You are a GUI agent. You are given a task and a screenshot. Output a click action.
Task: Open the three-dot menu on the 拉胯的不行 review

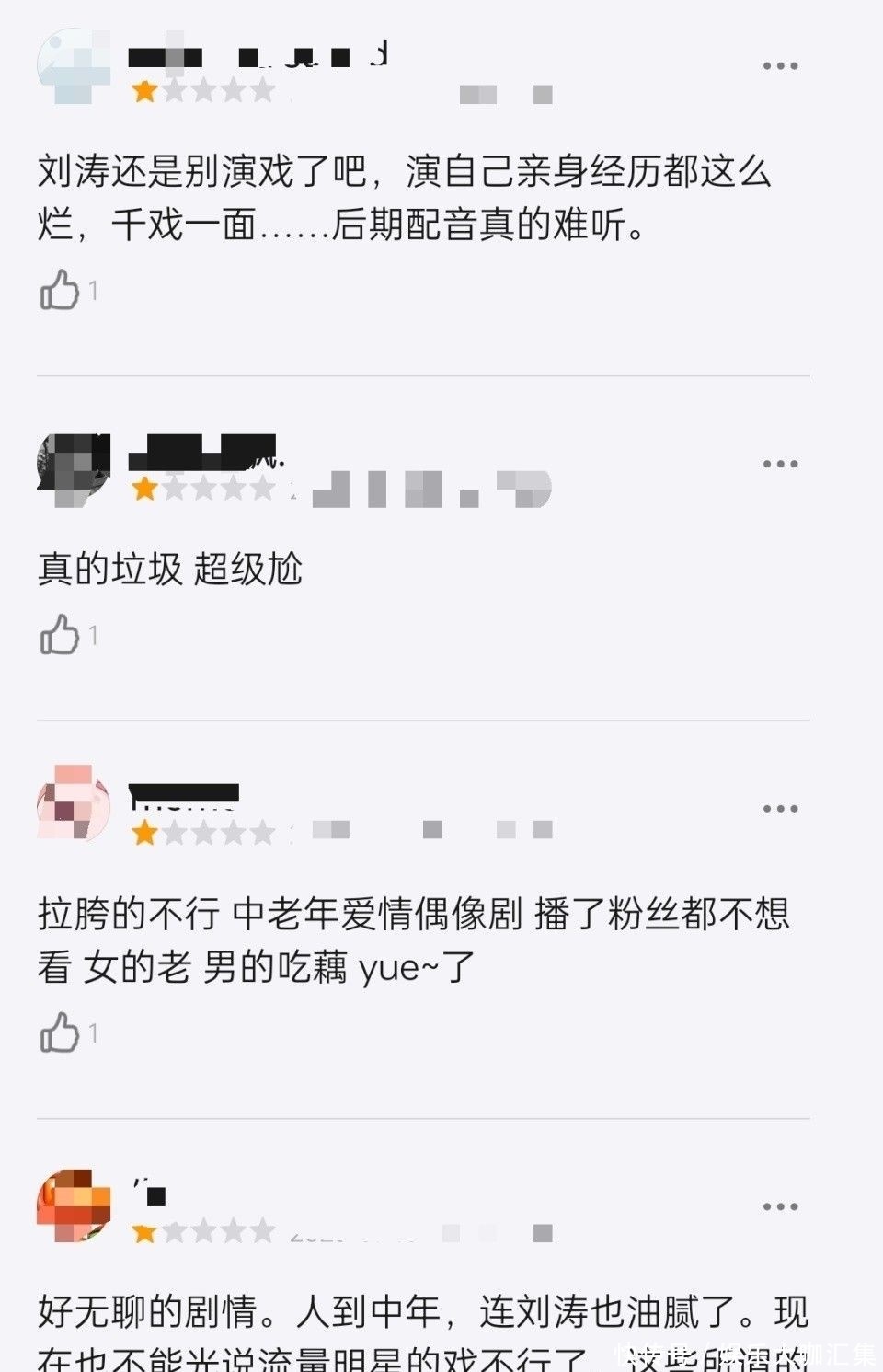[780, 809]
